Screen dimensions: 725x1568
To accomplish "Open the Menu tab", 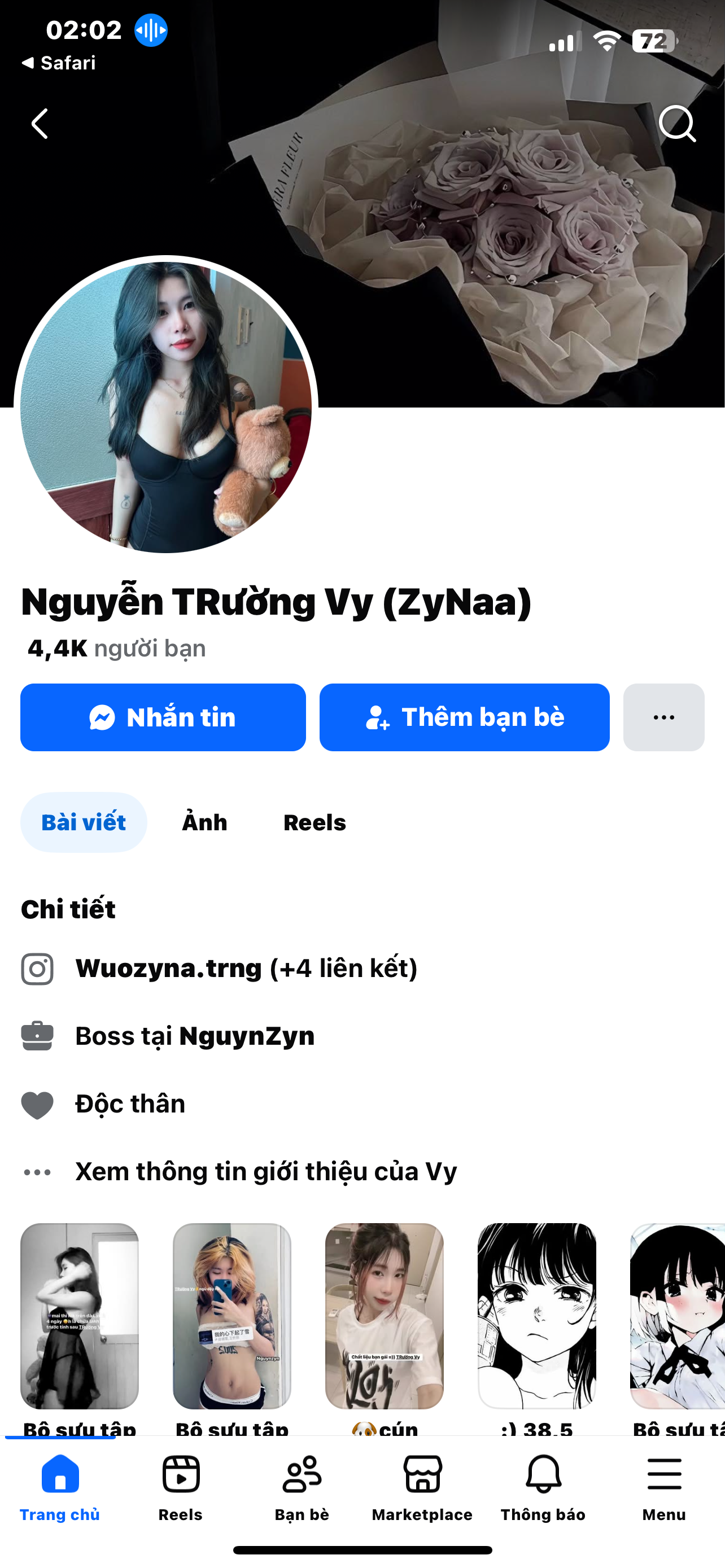I will (x=663, y=1486).
